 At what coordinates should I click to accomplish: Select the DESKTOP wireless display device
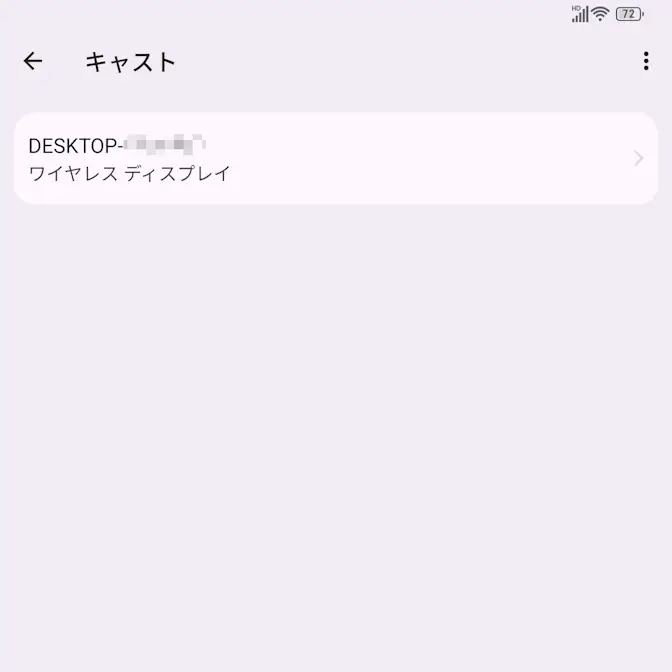click(x=335, y=159)
